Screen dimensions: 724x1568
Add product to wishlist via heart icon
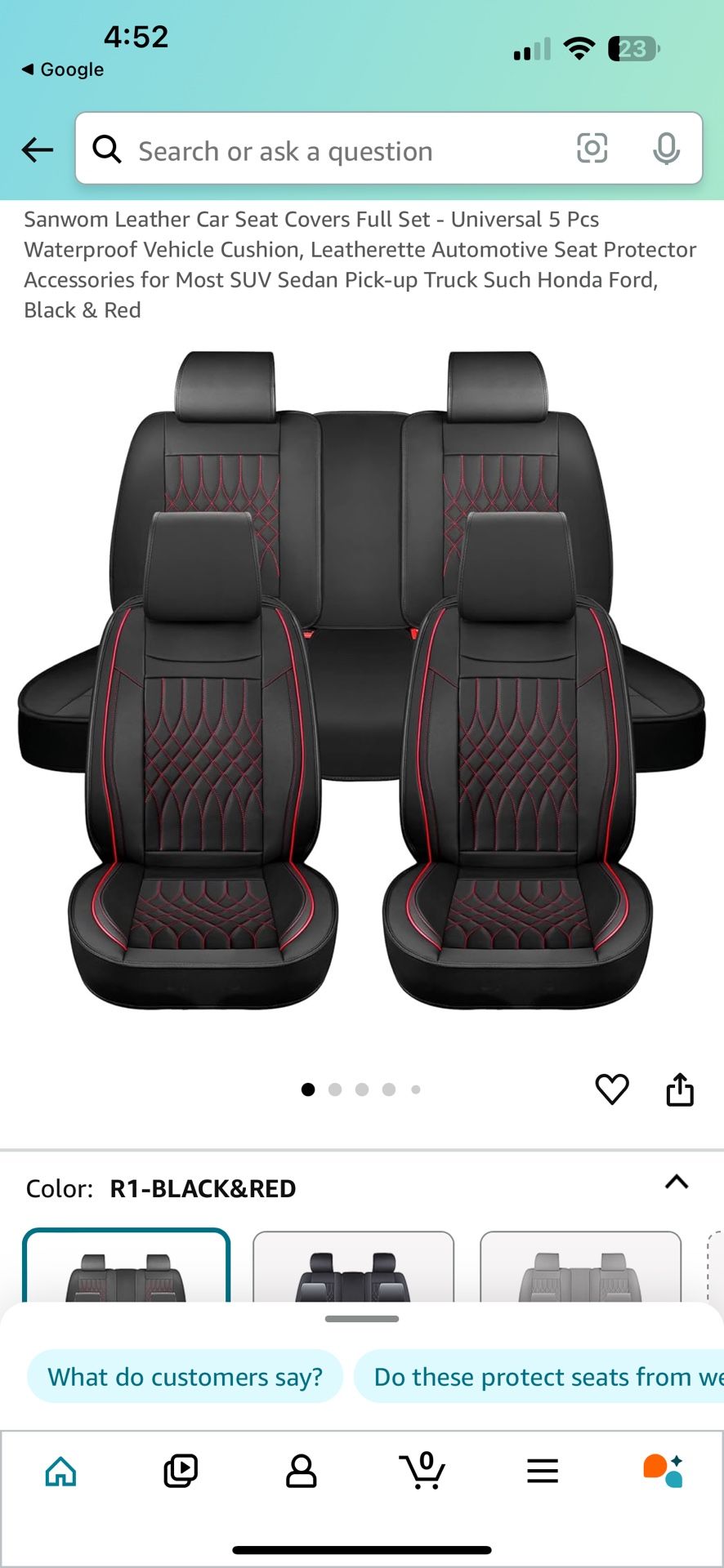tap(613, 1088)
